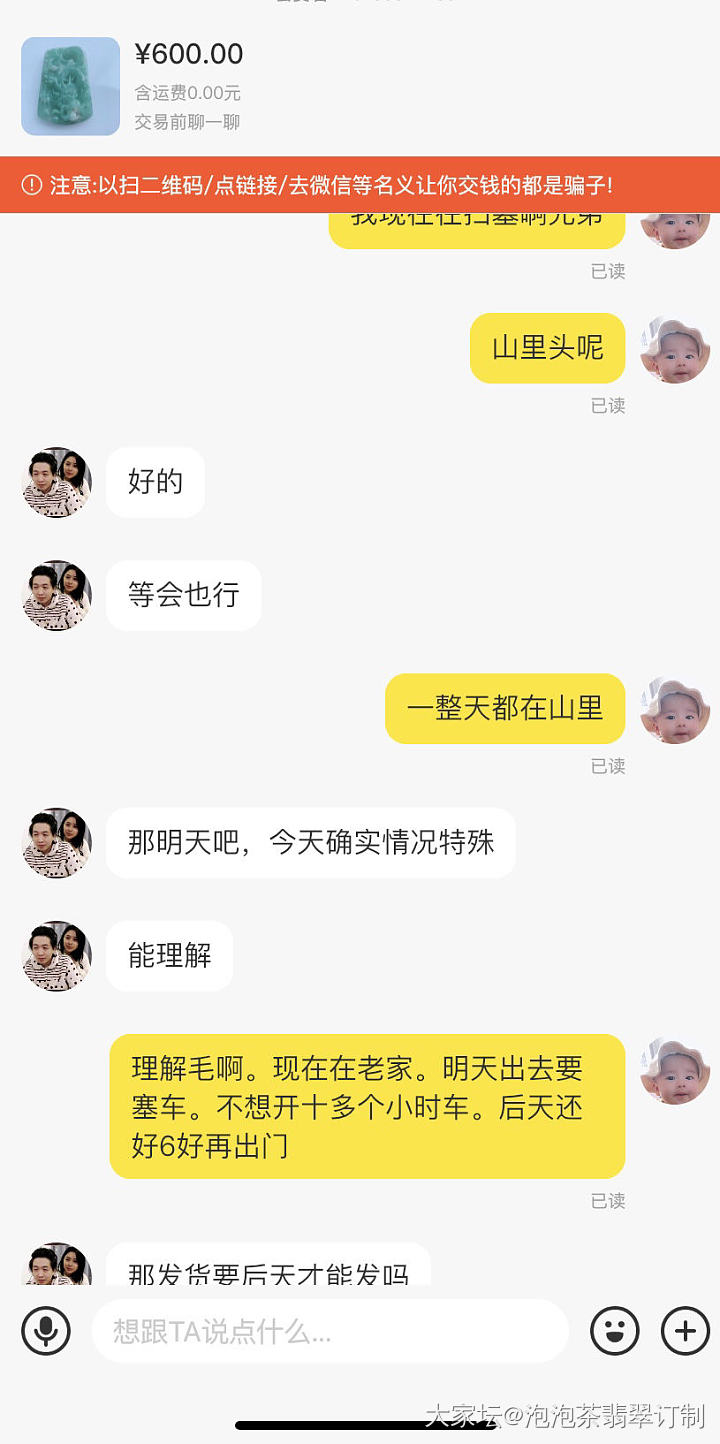
Task: Tap the voice message microphone icon
Action: pyautogui.click(x=46, y=1331)
